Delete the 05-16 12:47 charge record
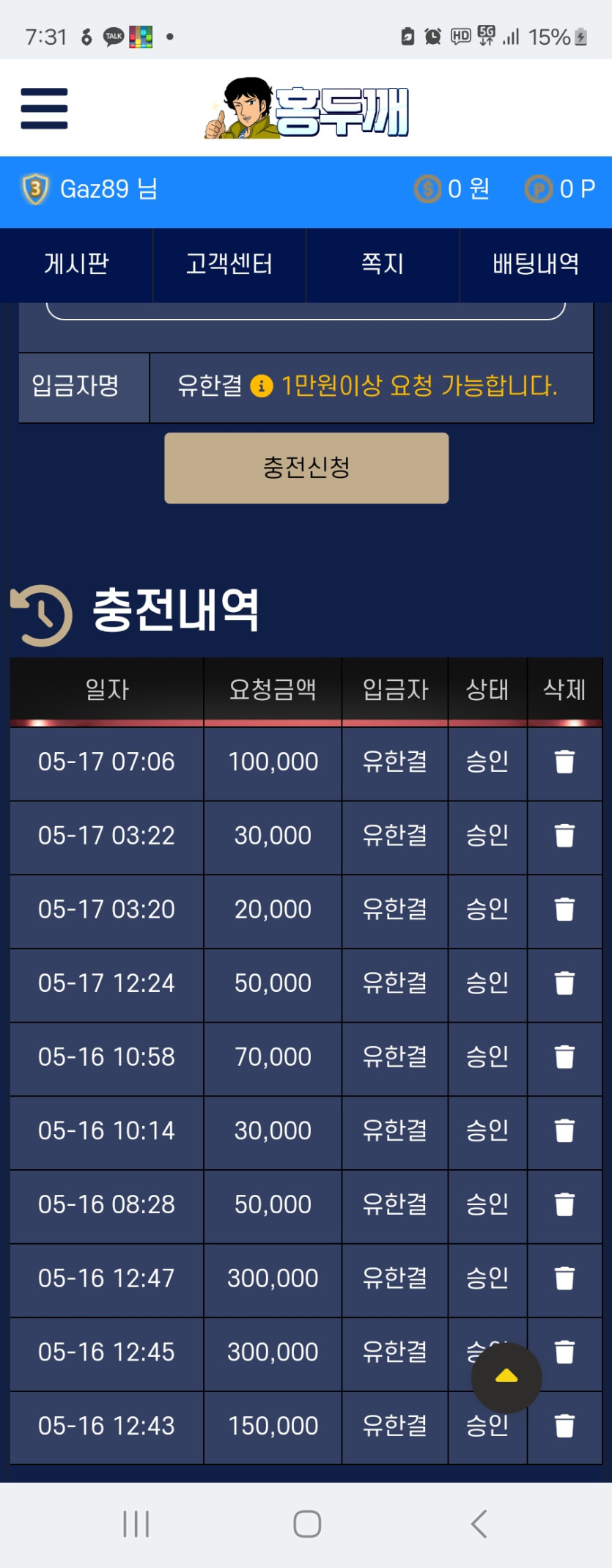 [x=564, y=1278]
